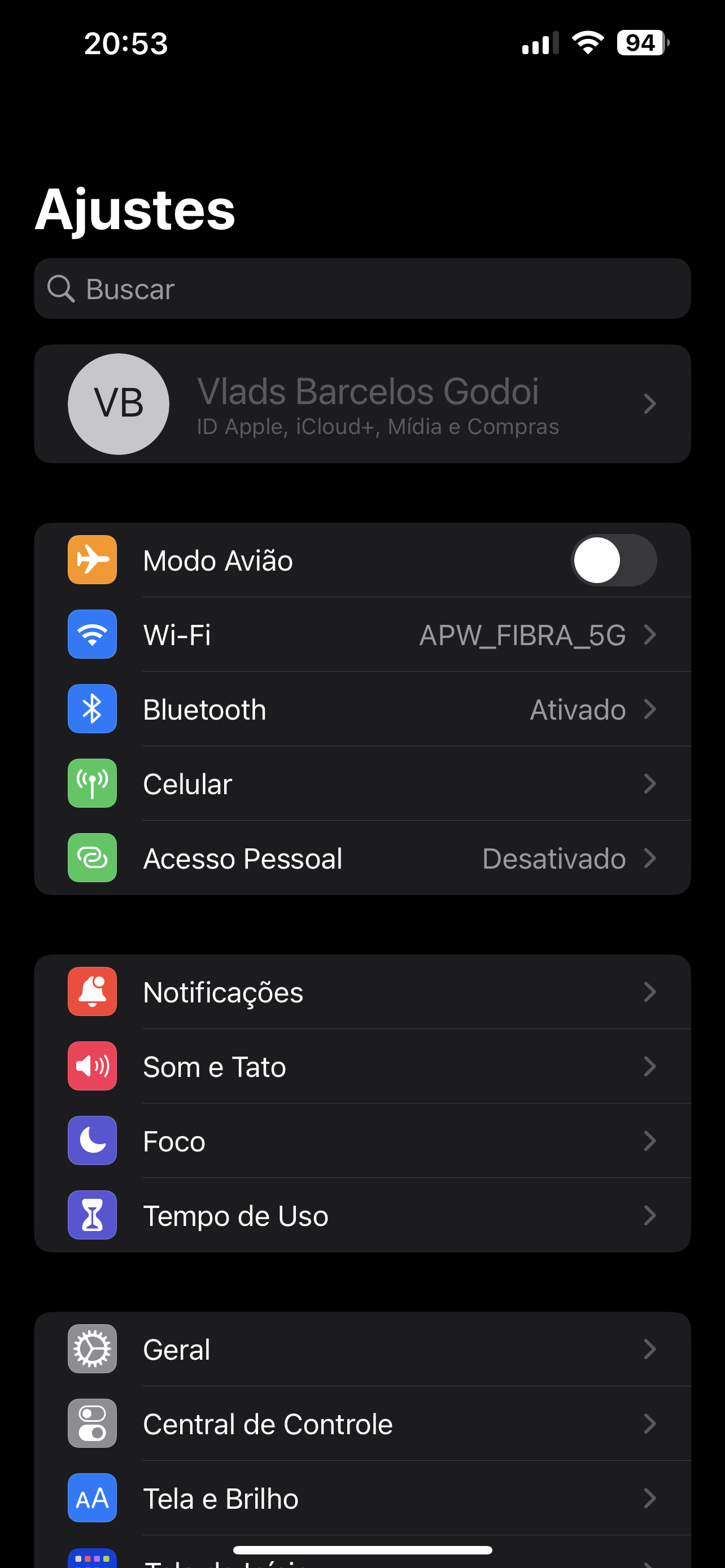
Task: Open Som e Tato settings
Action: click(x=362, y=1066)
